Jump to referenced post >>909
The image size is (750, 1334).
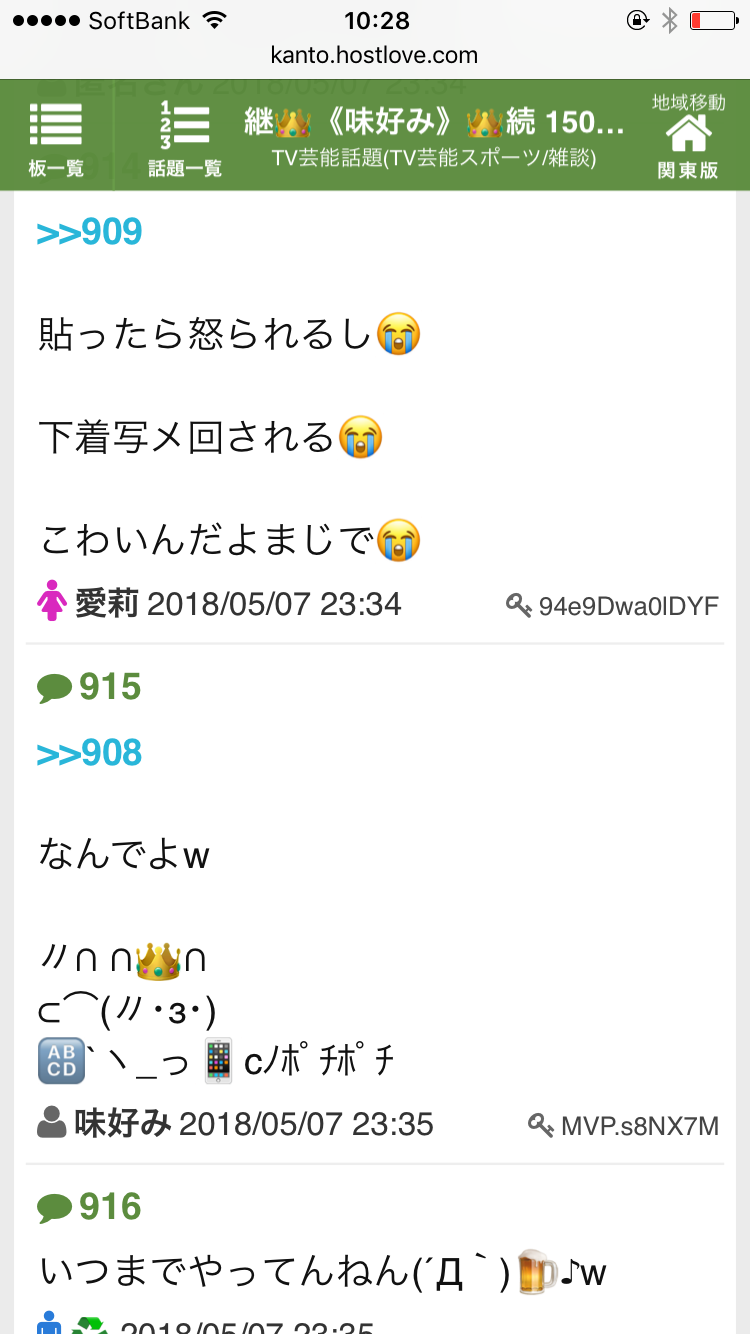(x=90, y=232)
